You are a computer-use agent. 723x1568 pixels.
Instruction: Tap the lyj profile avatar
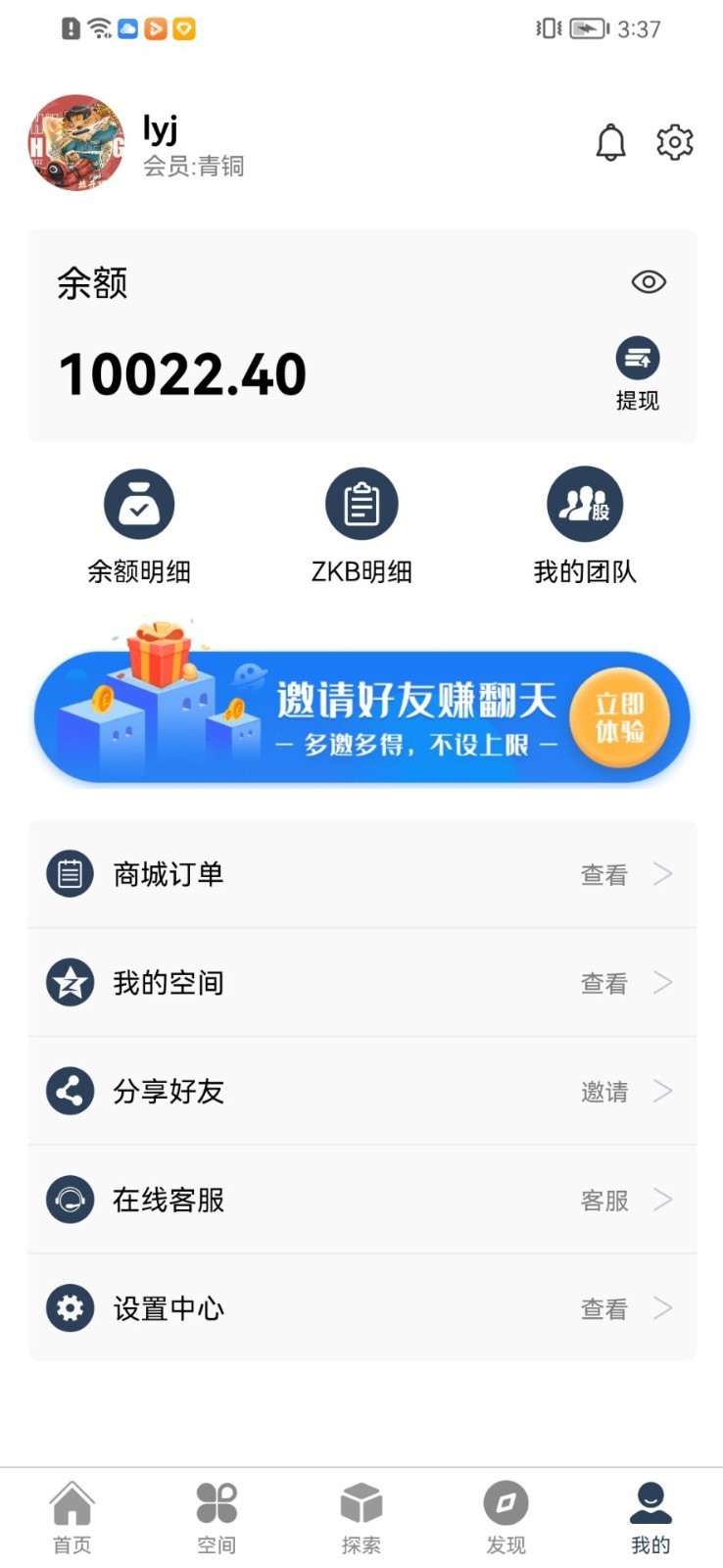(76, 143)
